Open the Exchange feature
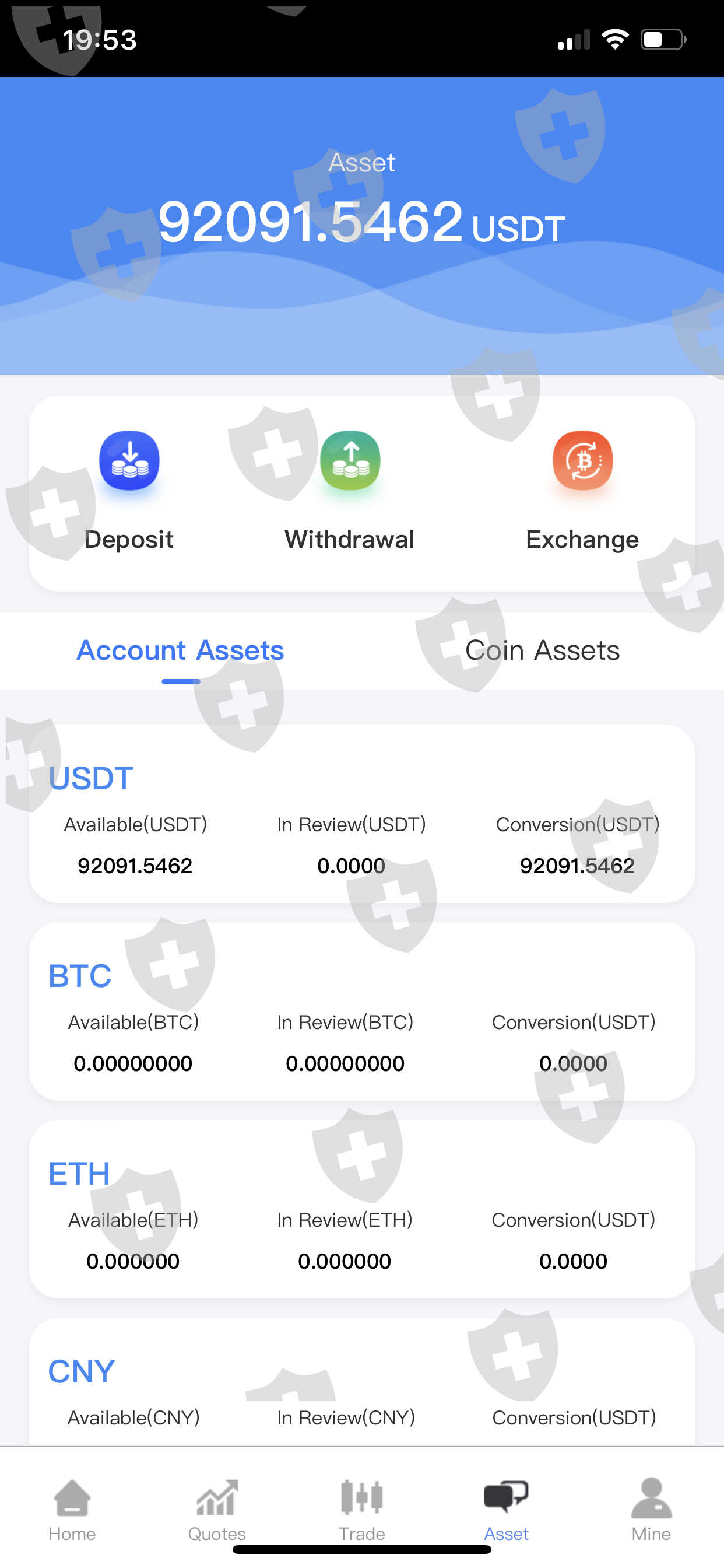724x1568 pixels. point(582,491)
